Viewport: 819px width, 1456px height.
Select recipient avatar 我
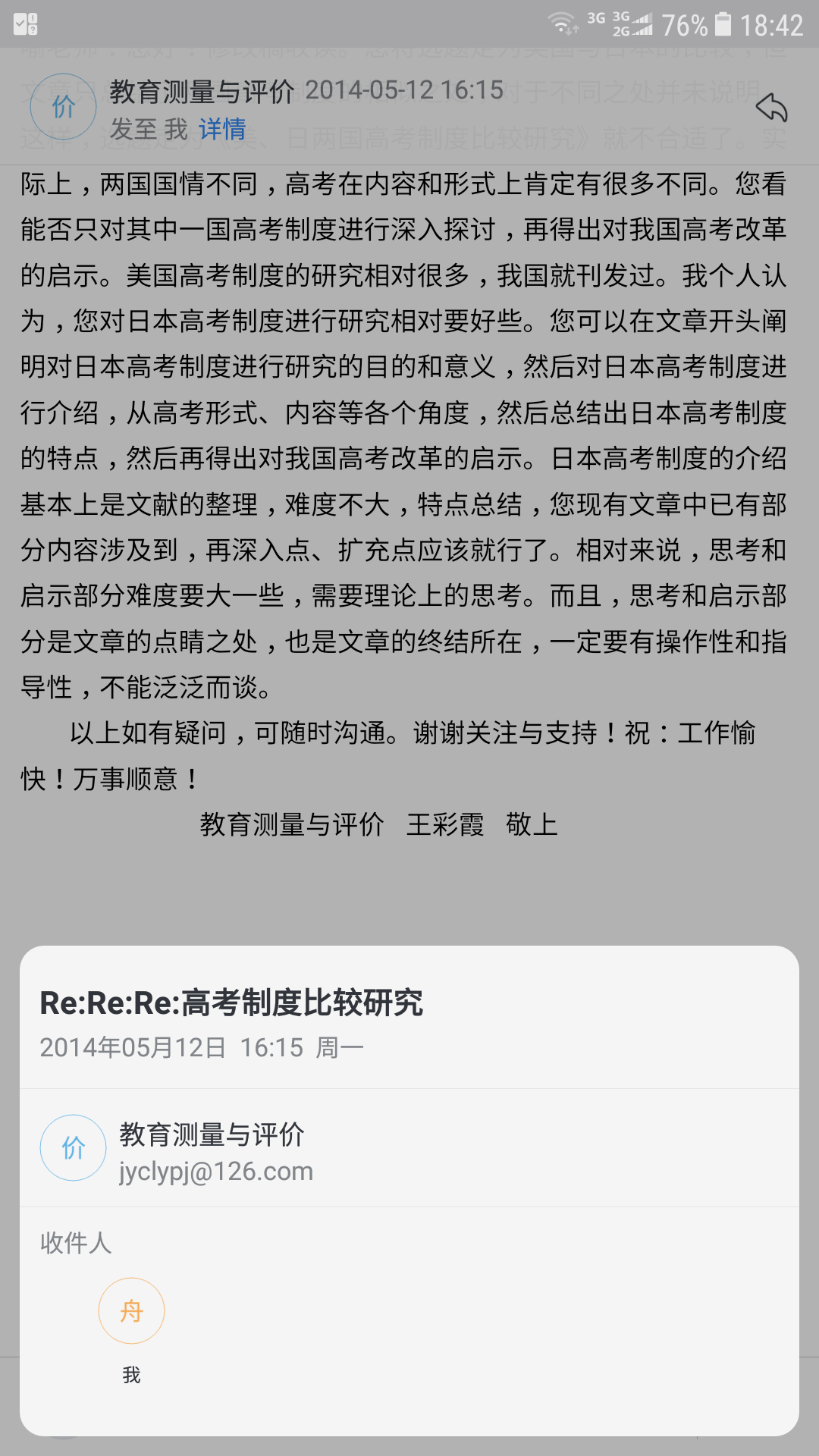131,1311
